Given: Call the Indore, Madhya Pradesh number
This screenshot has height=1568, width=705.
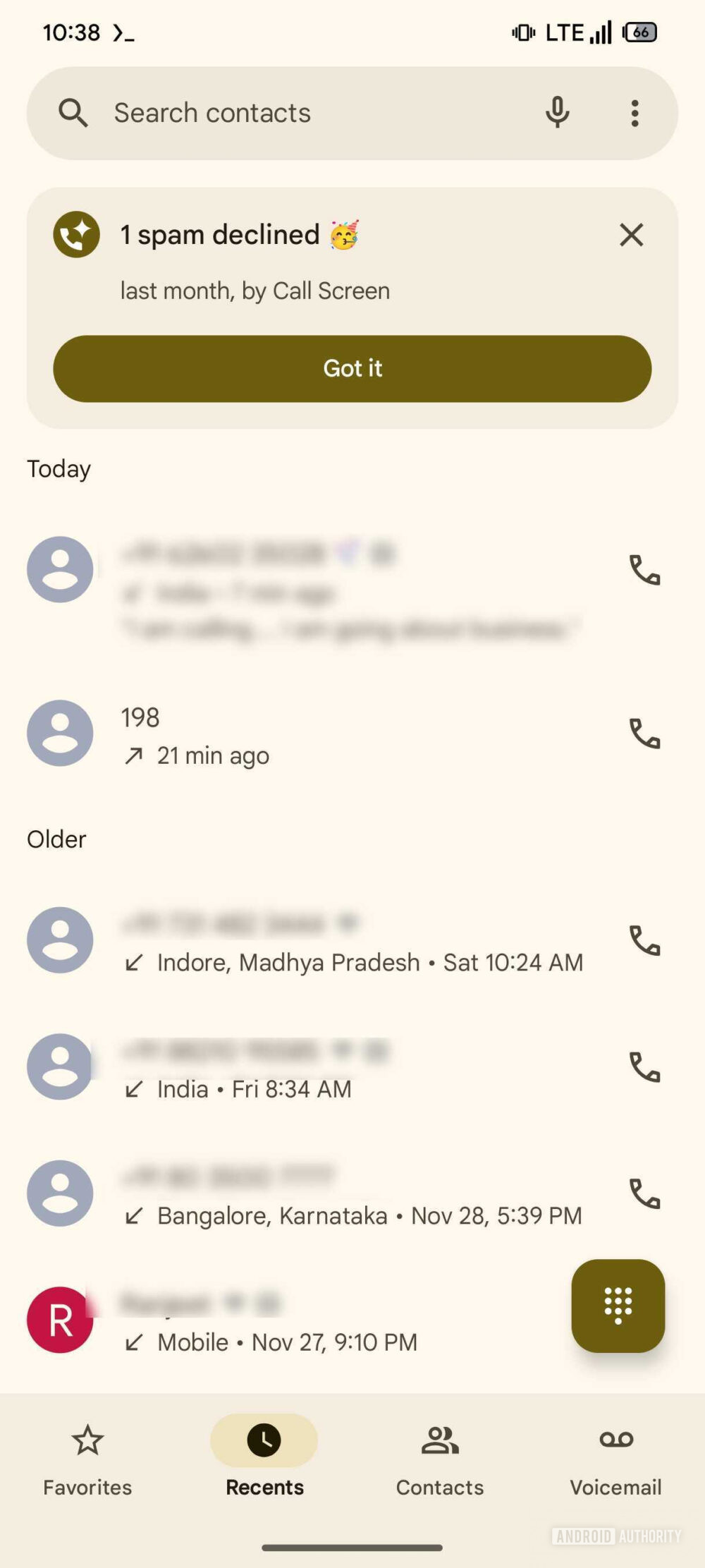Looking at the screenshot, I should point(644,940).
